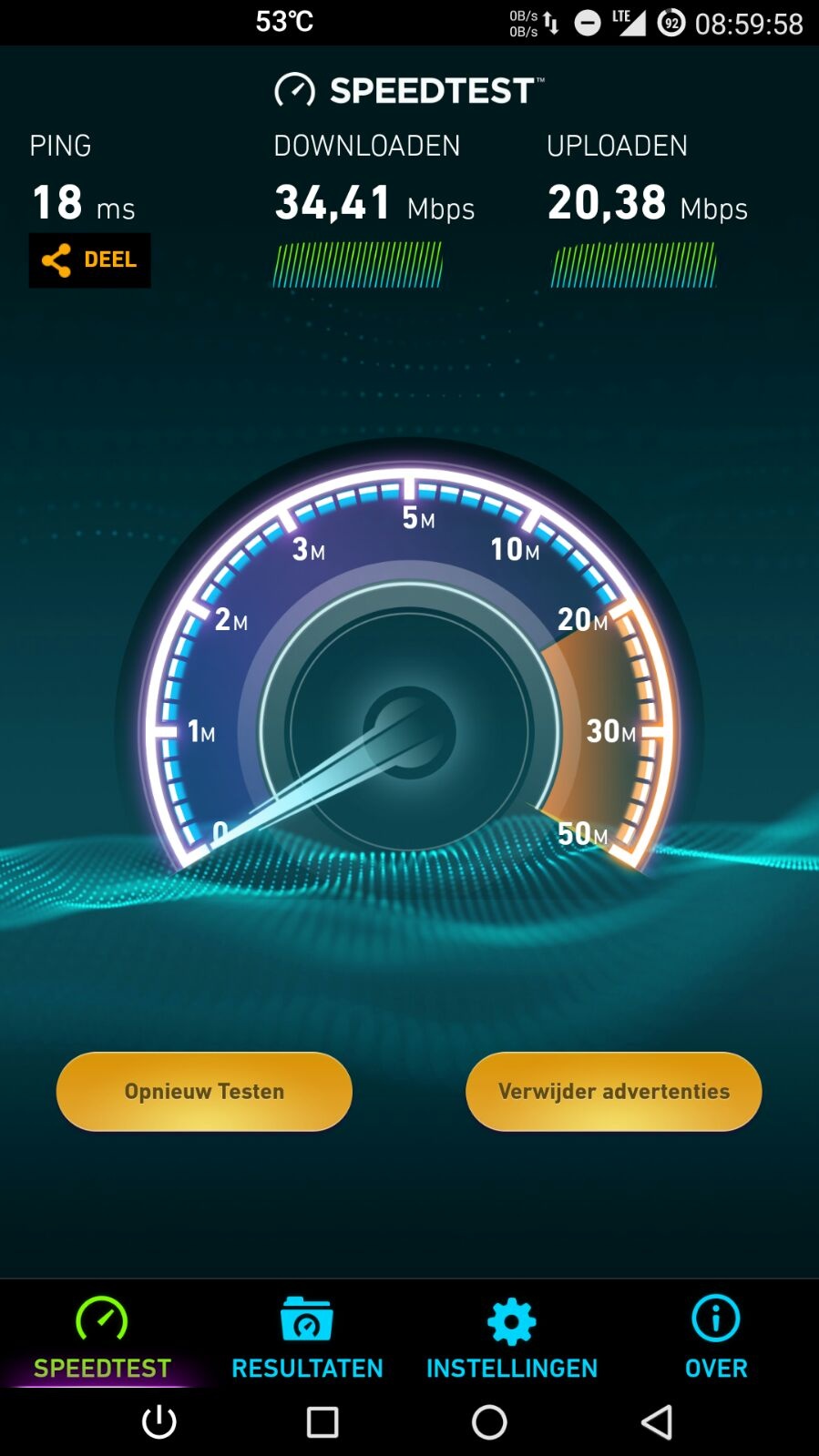
Task: Tap the power icon in the navigation bar
Action: 159,1421
